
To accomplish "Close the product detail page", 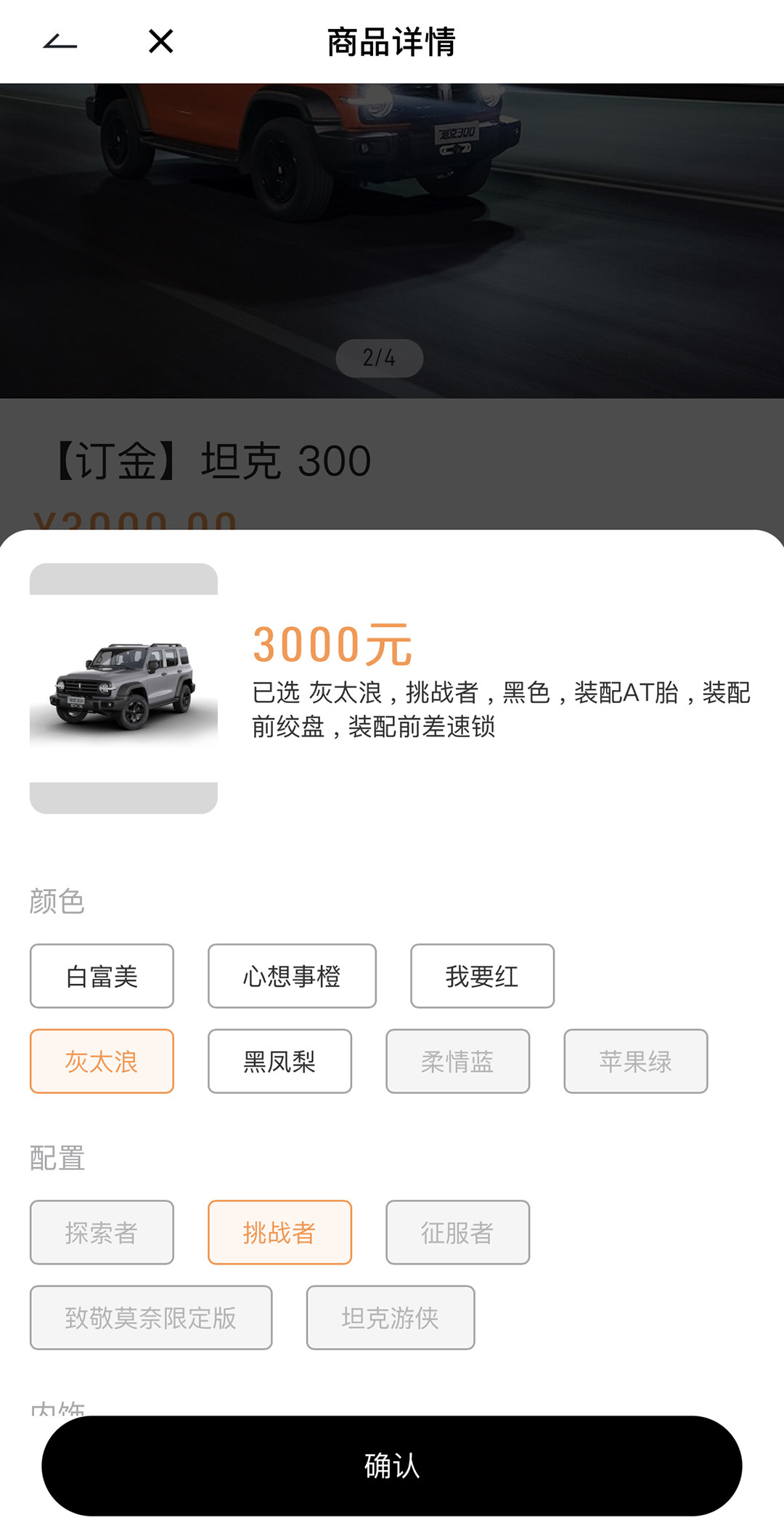I will click(x=160, y=41).
